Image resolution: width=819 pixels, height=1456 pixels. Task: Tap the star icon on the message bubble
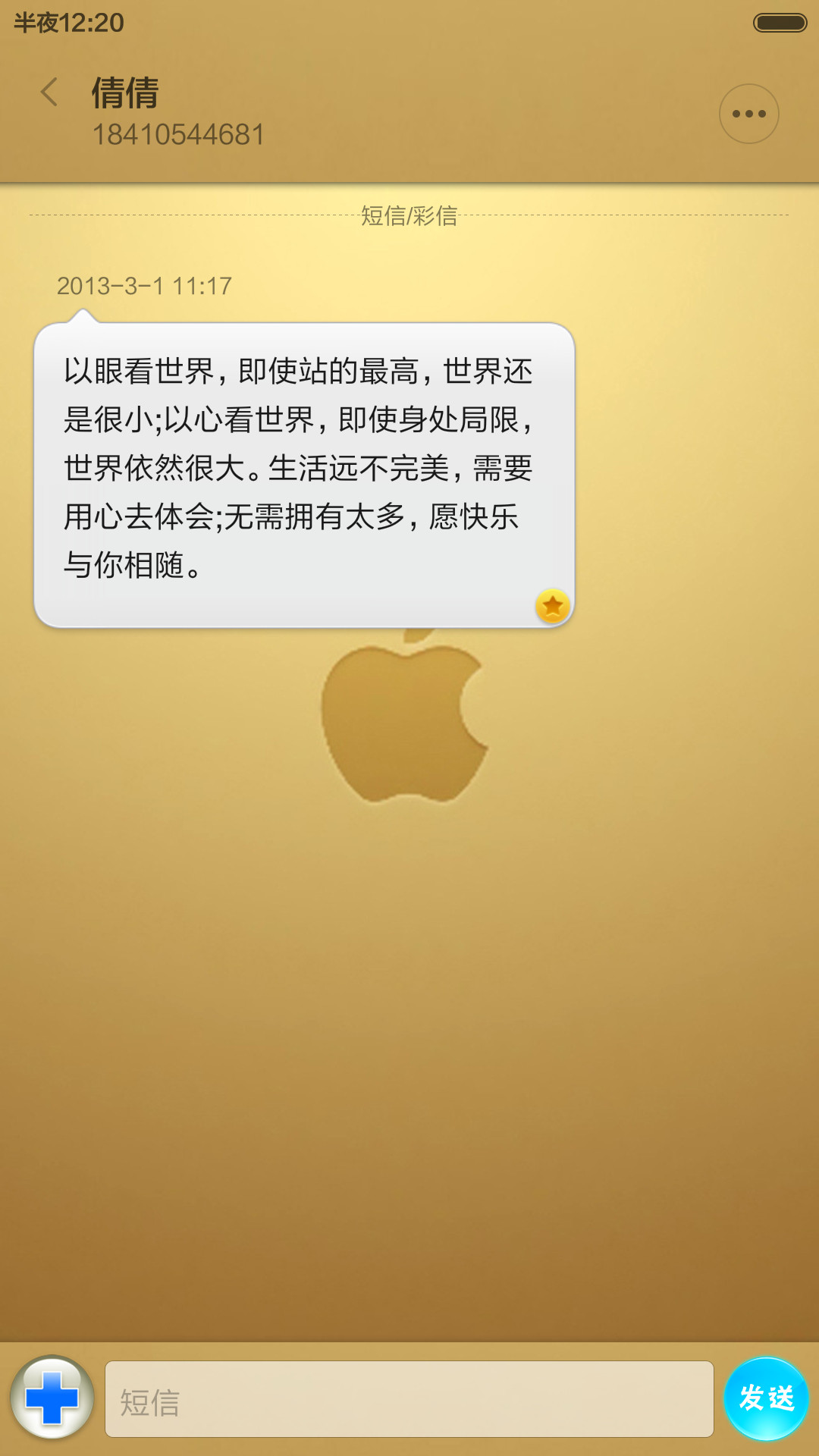coord(553,606)
